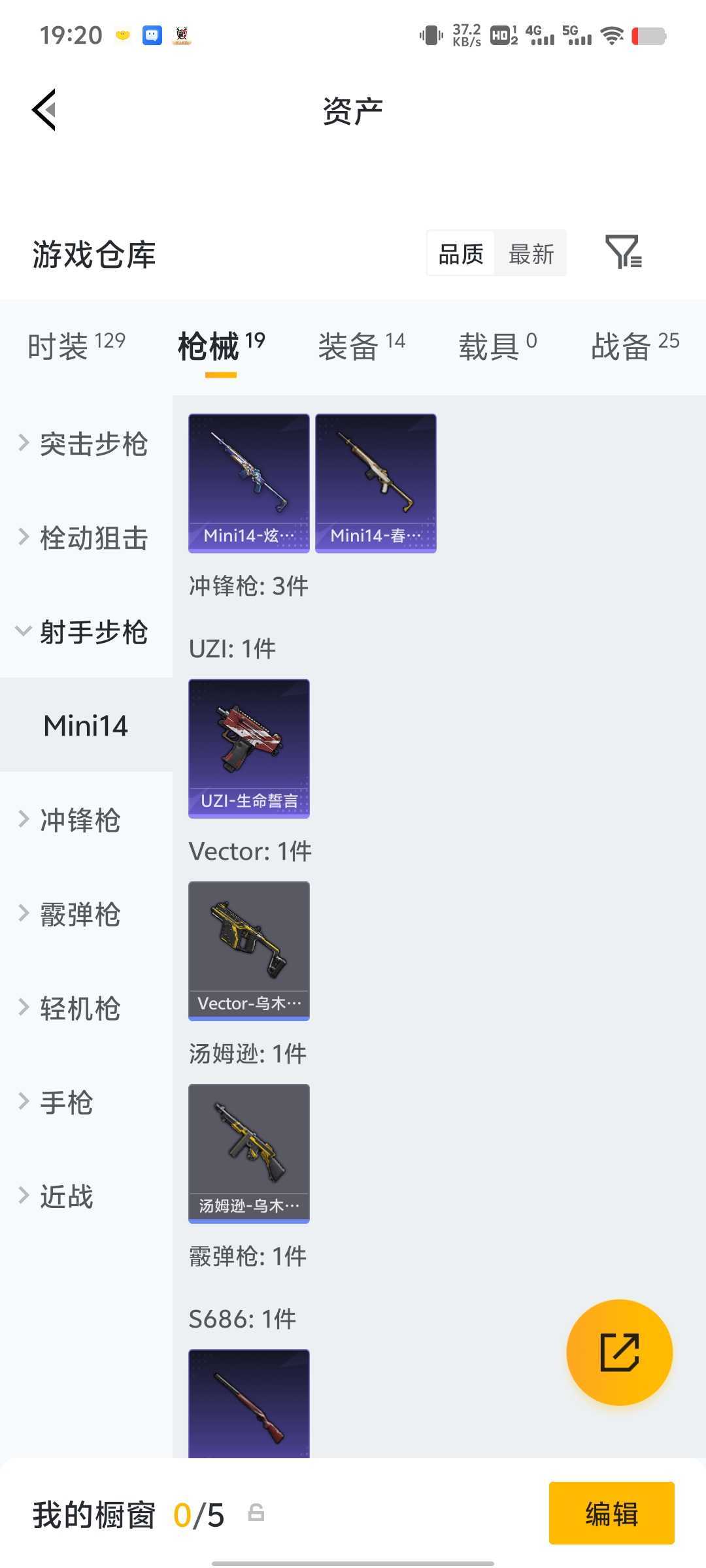Tap 编辑 to edit my showcase
This screenshot has width=706, height=1568.
tap(611, 1513)
